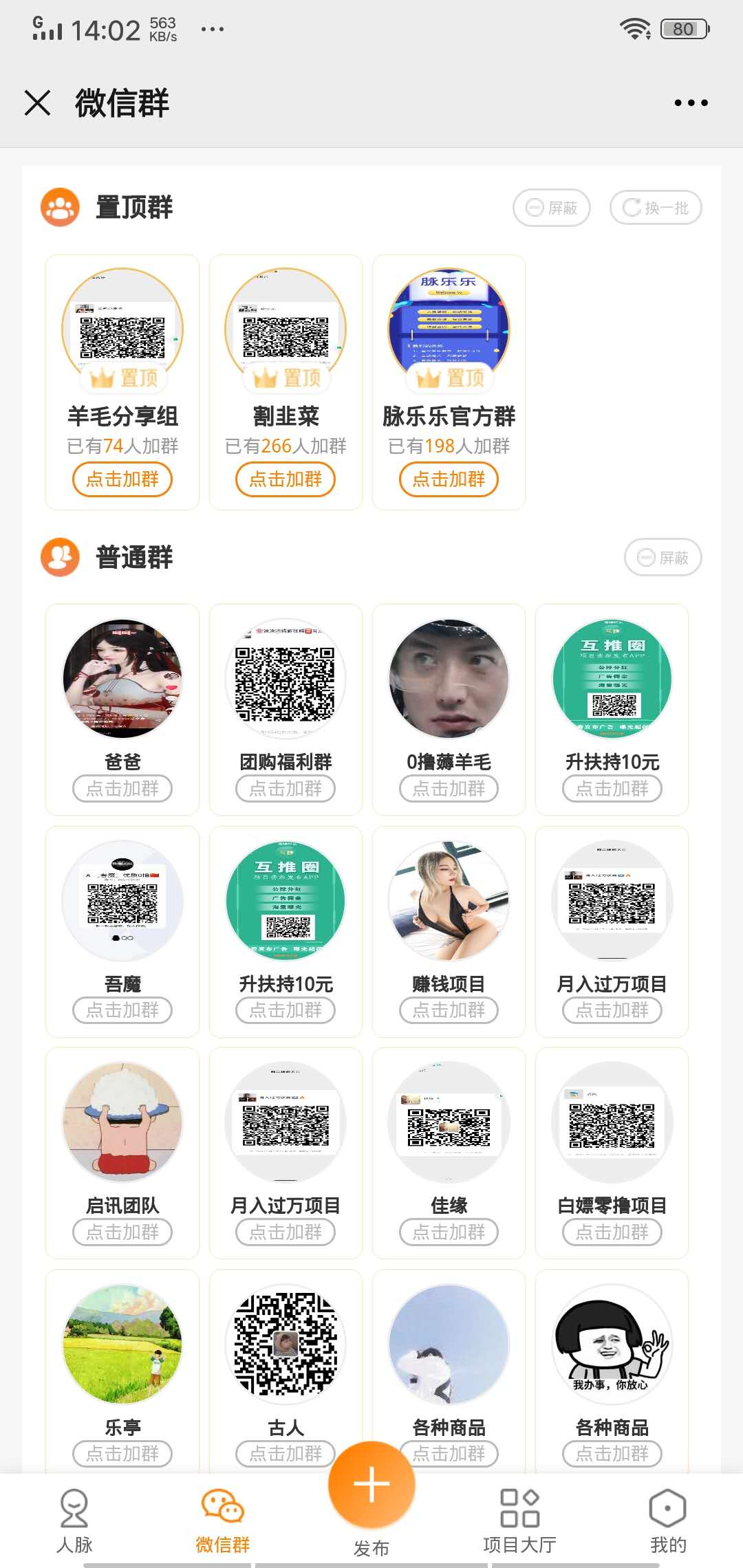The width and height of the screenshot is (743, 1568).
Task: Tap the WiFi icon in the status bar
Action: click(x=636, y=29)
